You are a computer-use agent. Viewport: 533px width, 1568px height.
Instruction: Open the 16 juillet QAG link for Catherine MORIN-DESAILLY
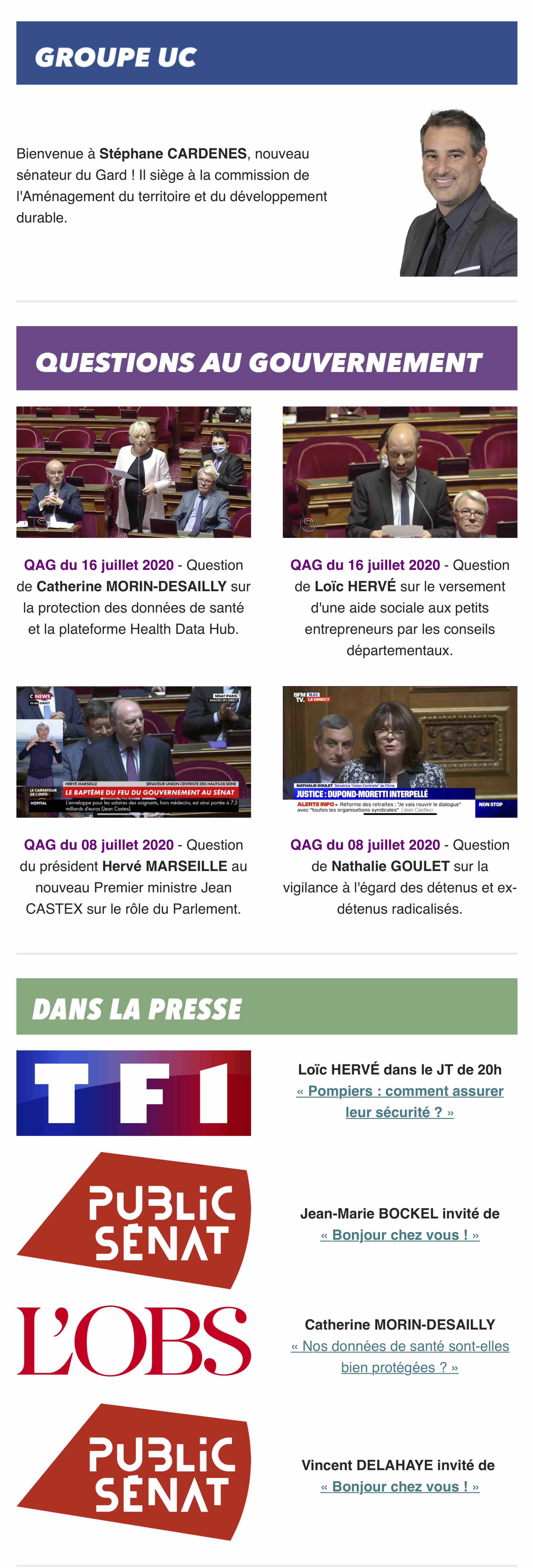99,565
